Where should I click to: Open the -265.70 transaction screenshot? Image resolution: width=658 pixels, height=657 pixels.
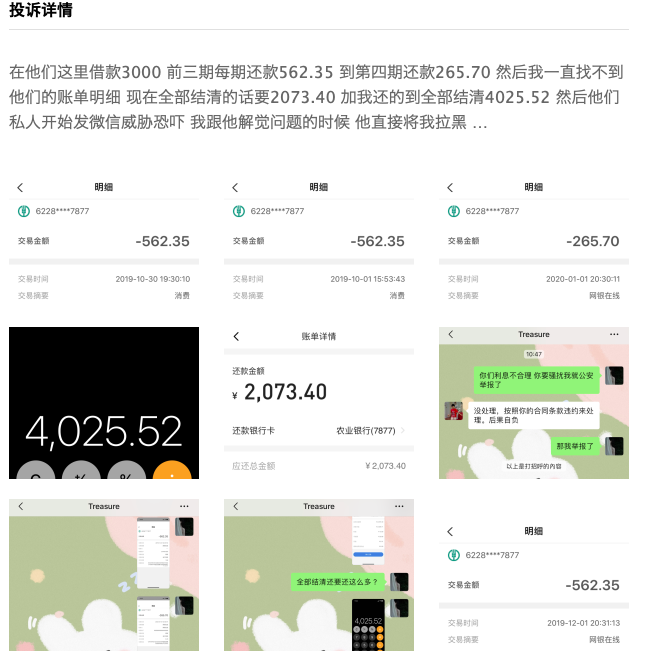click(x=534, y=240)
